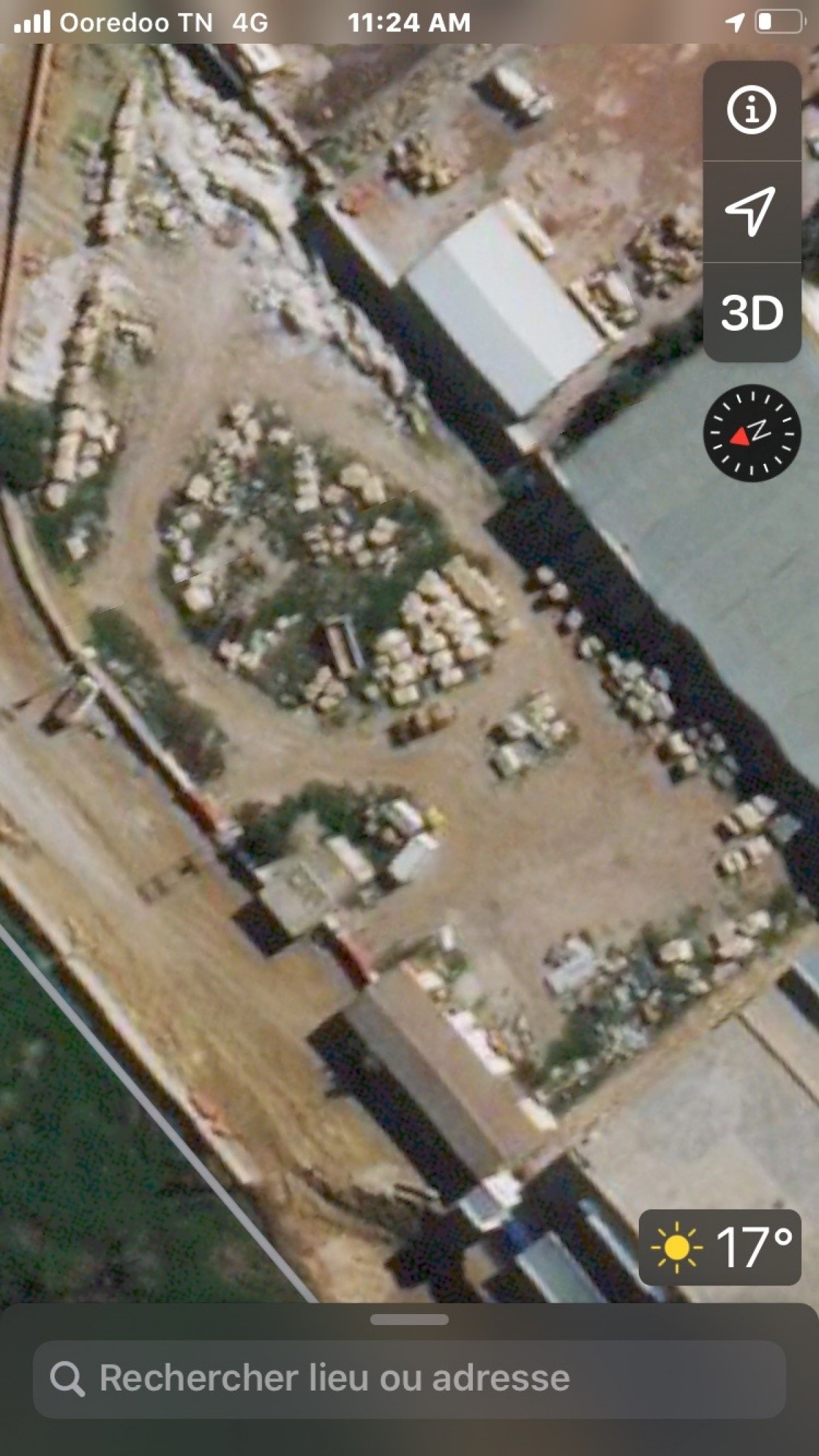Open the 17° weather widget
The image size is (819, 1456).
point(719,1247)
